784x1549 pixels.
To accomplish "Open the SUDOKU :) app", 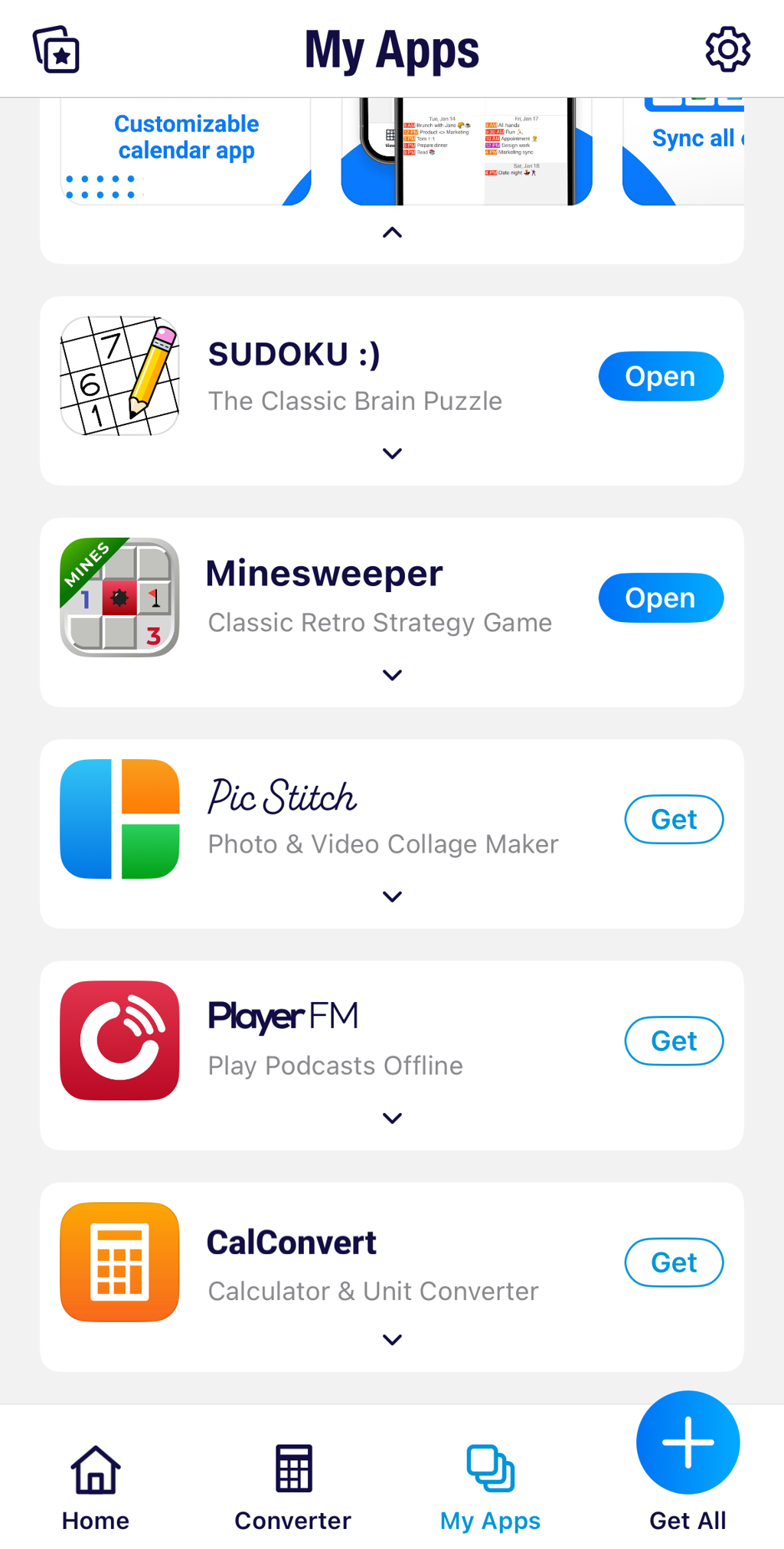I will pyautogui.click(x=660, y=377).
